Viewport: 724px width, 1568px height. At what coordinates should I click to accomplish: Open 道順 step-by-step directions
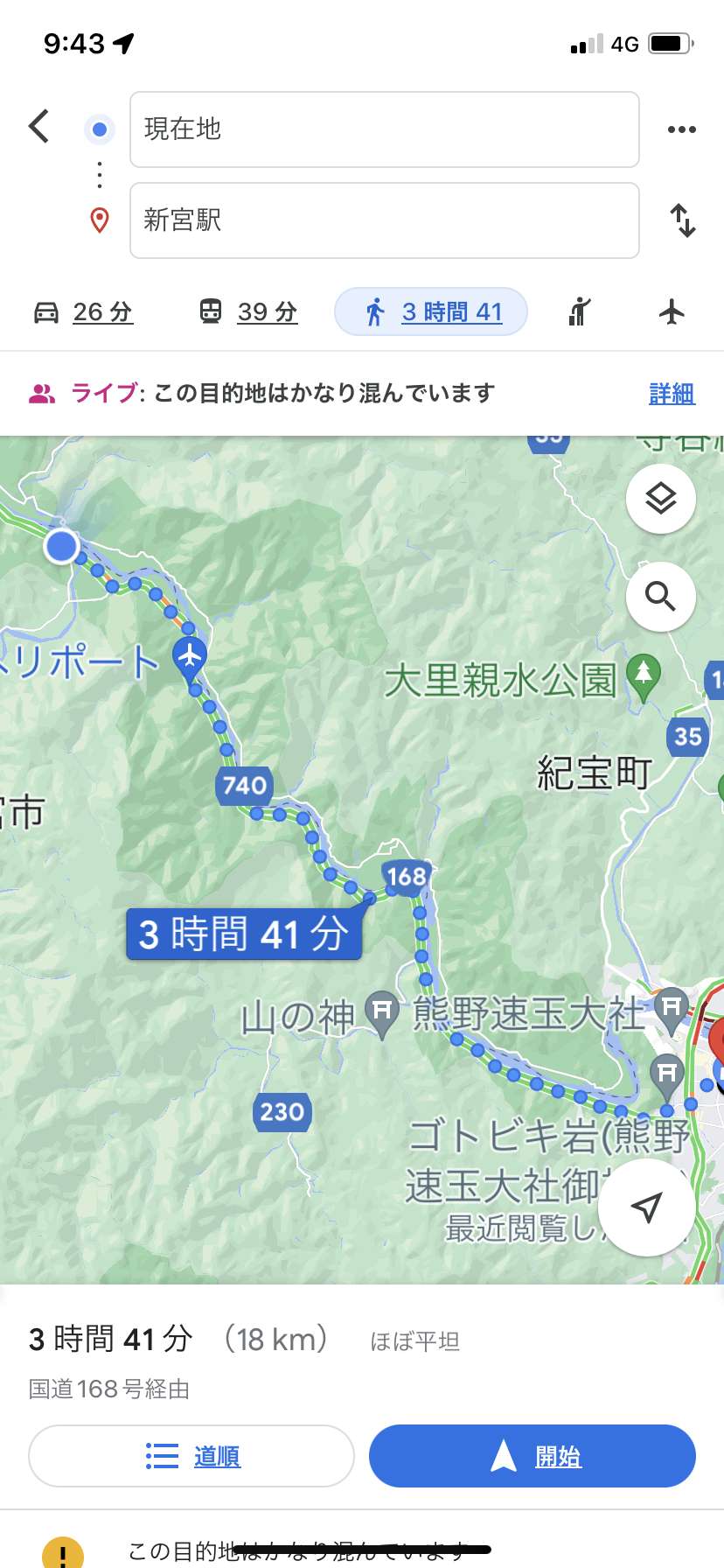pos(191,1456)
